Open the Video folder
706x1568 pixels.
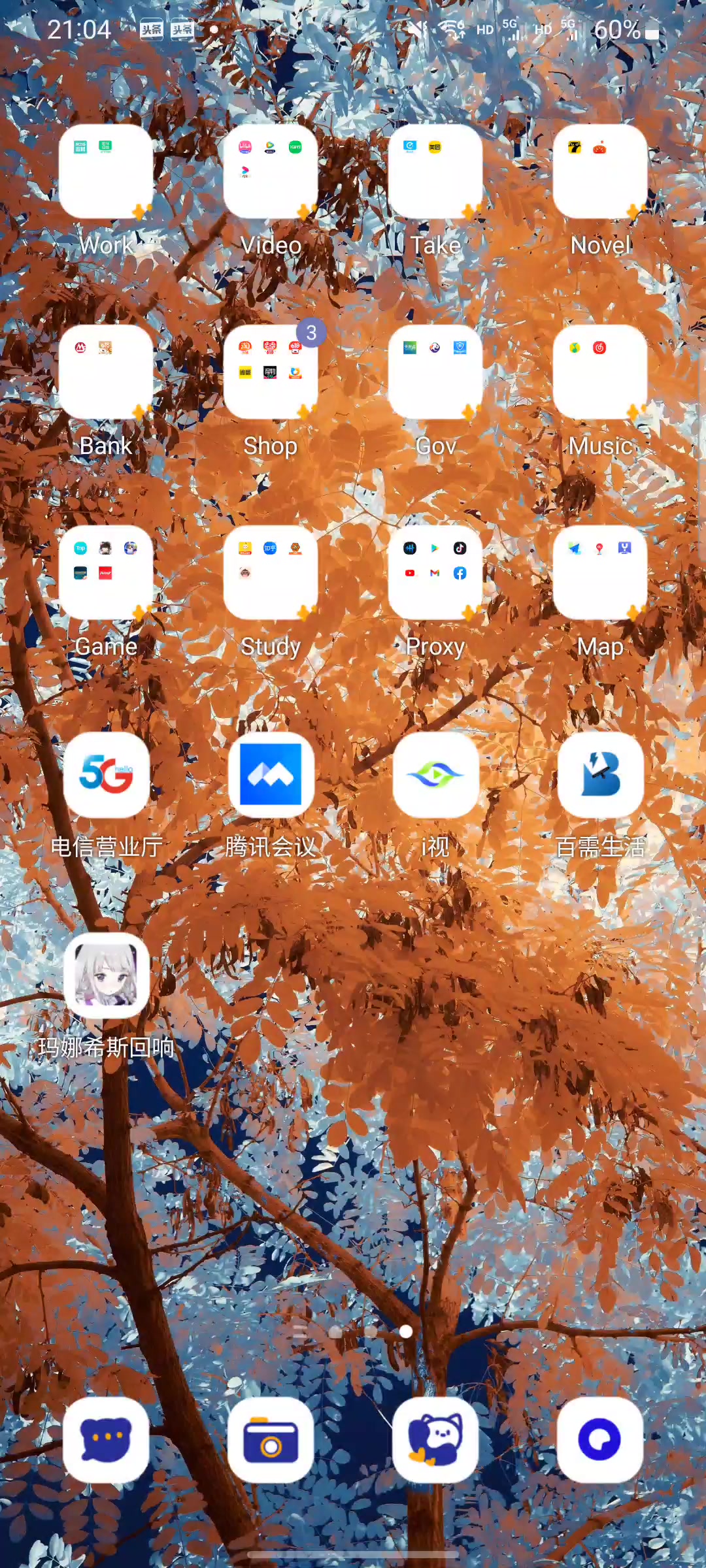pos(271,171)
